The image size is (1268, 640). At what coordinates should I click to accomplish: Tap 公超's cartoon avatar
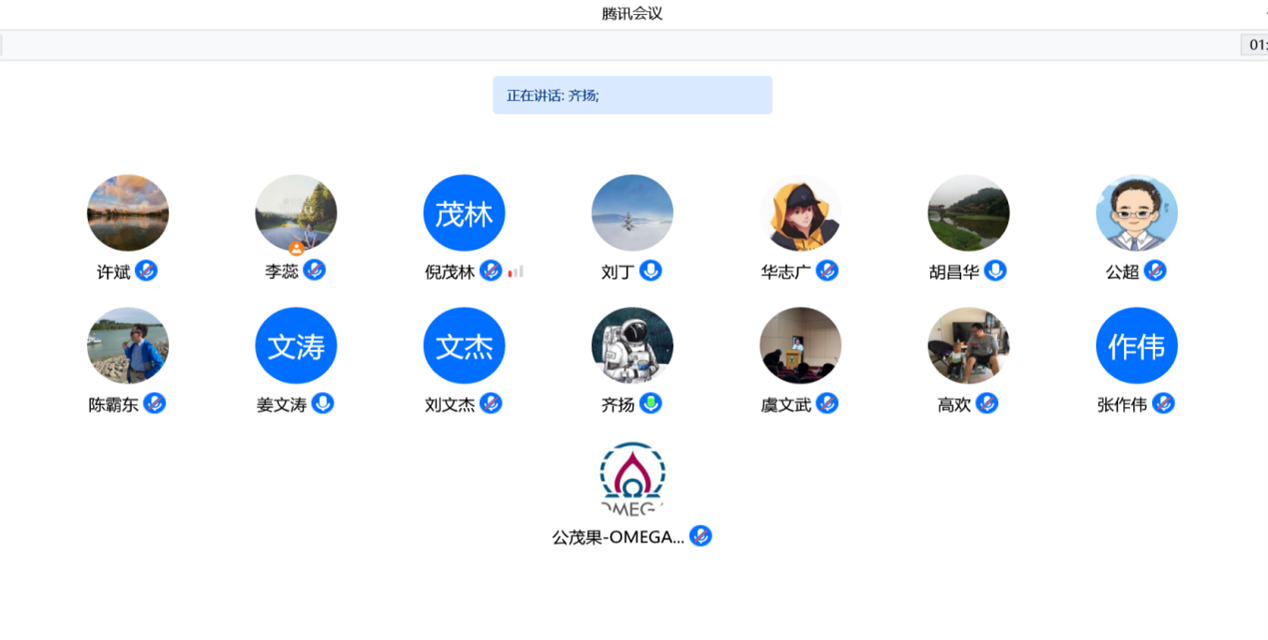coord(1136,213)
